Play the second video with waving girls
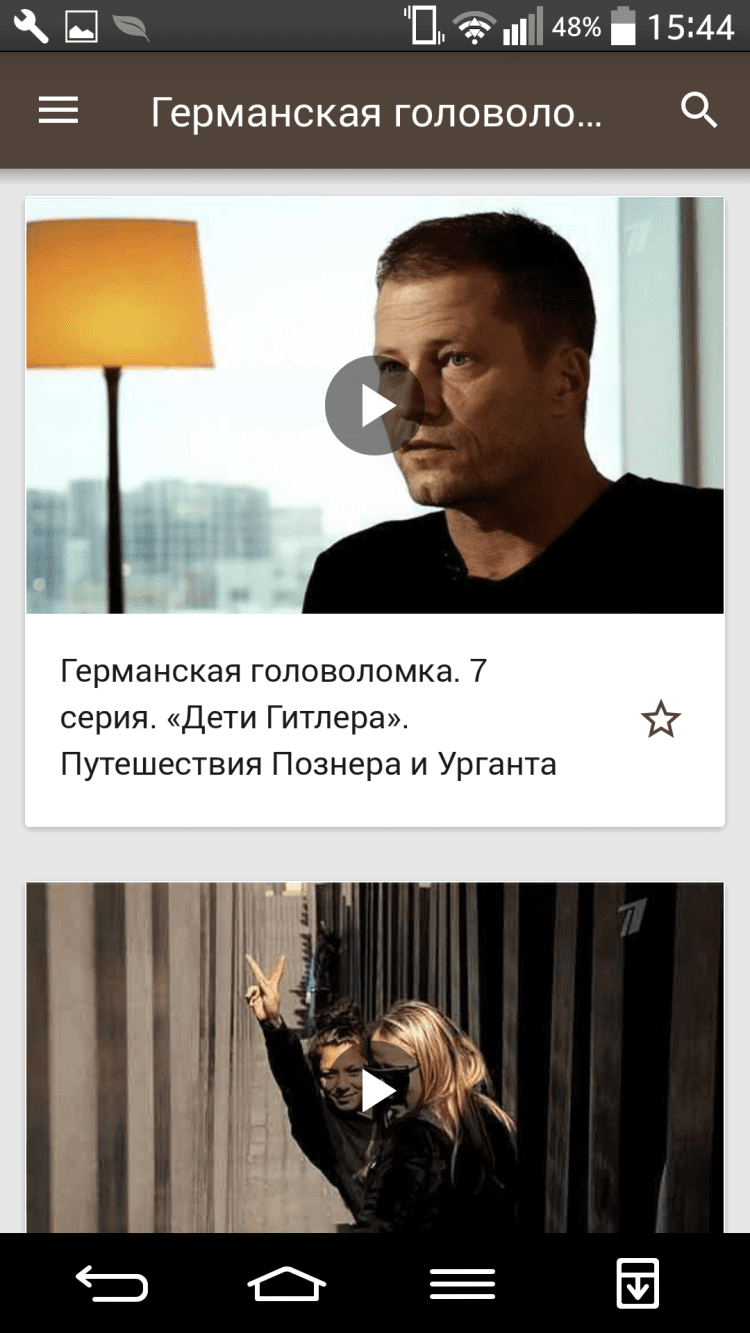 coord(376,1090)
